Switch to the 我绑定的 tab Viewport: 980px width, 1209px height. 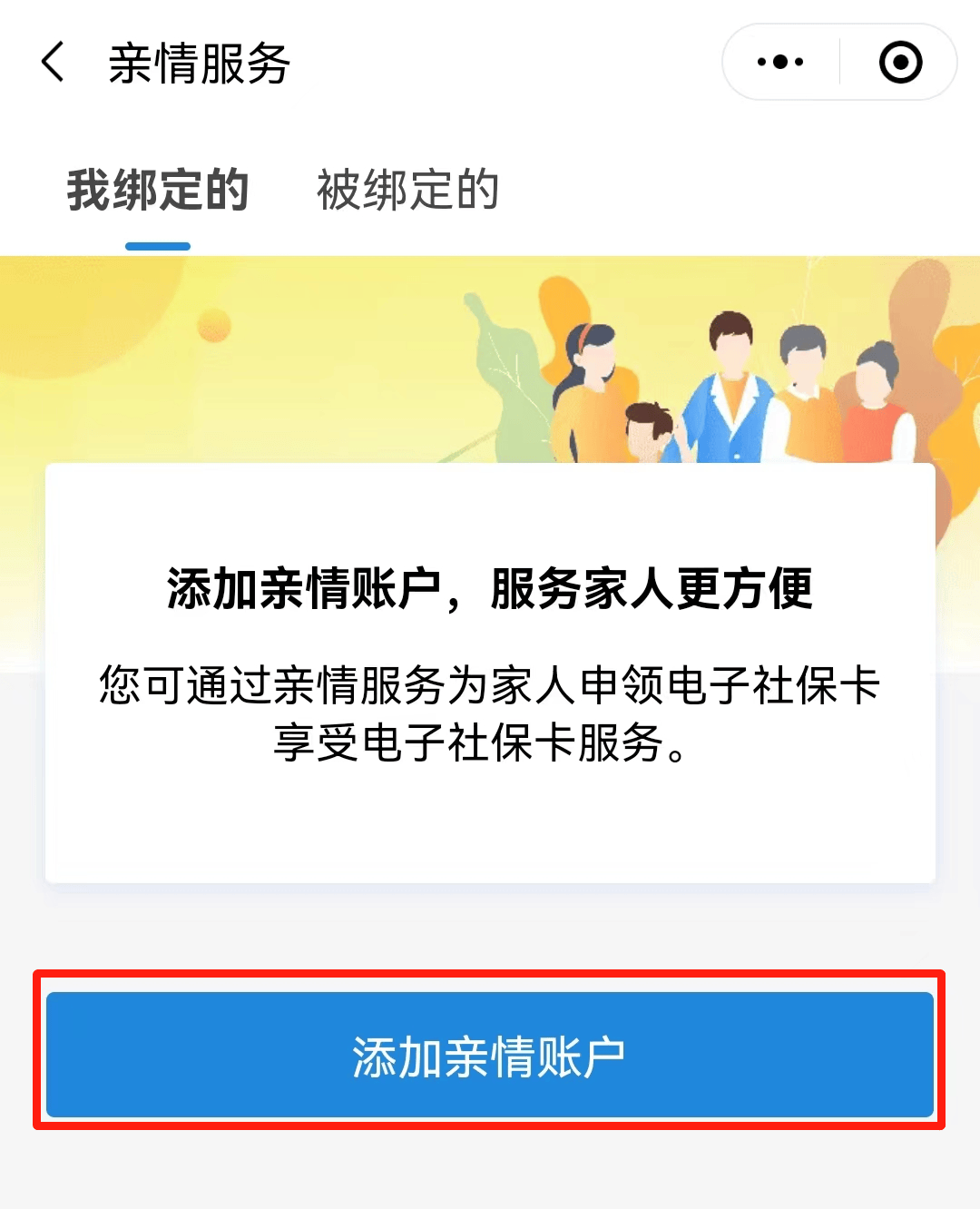click(x=158, y=191)
